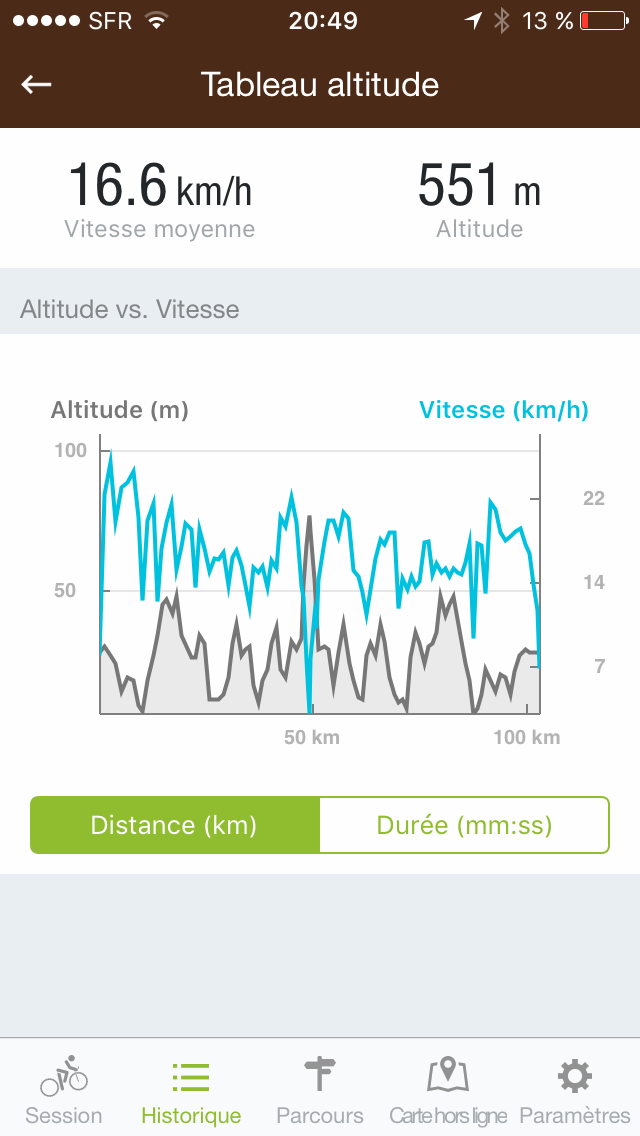Viewport: 640px width, 1136px height.
Task: Select the Distance (km) segment
Action: [x=174, y=824]
